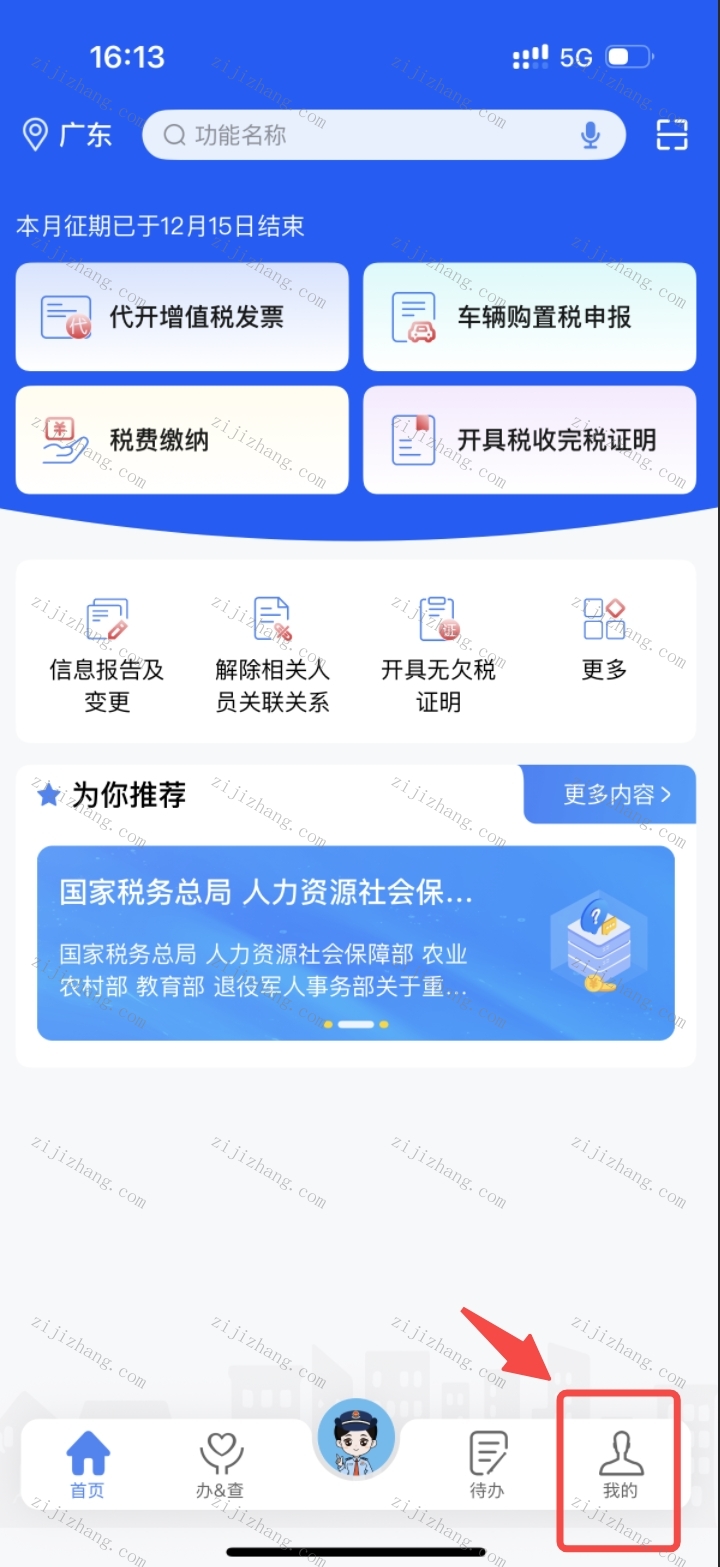Open 代开增值税发票

tap(182, 317)
